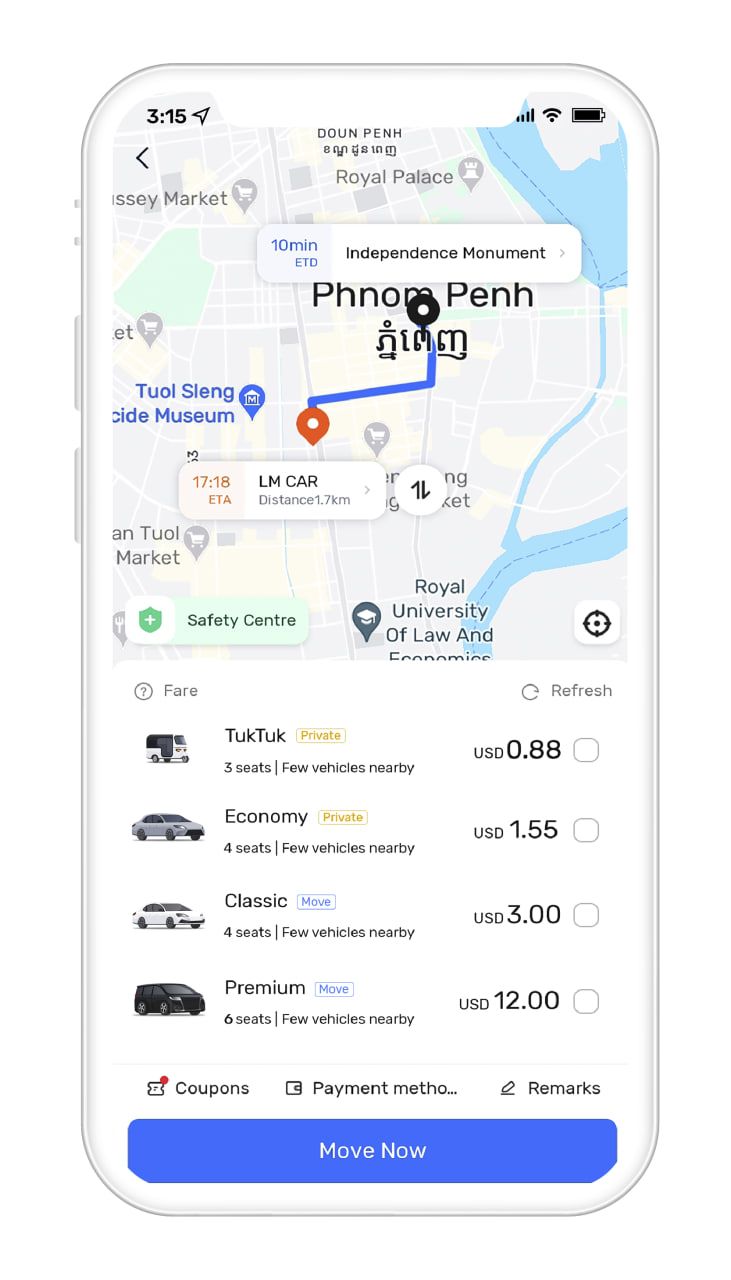The image size is (731, 1280).
Task: Select the TukTuk ride checkbox
Action: tap(586, 750)
